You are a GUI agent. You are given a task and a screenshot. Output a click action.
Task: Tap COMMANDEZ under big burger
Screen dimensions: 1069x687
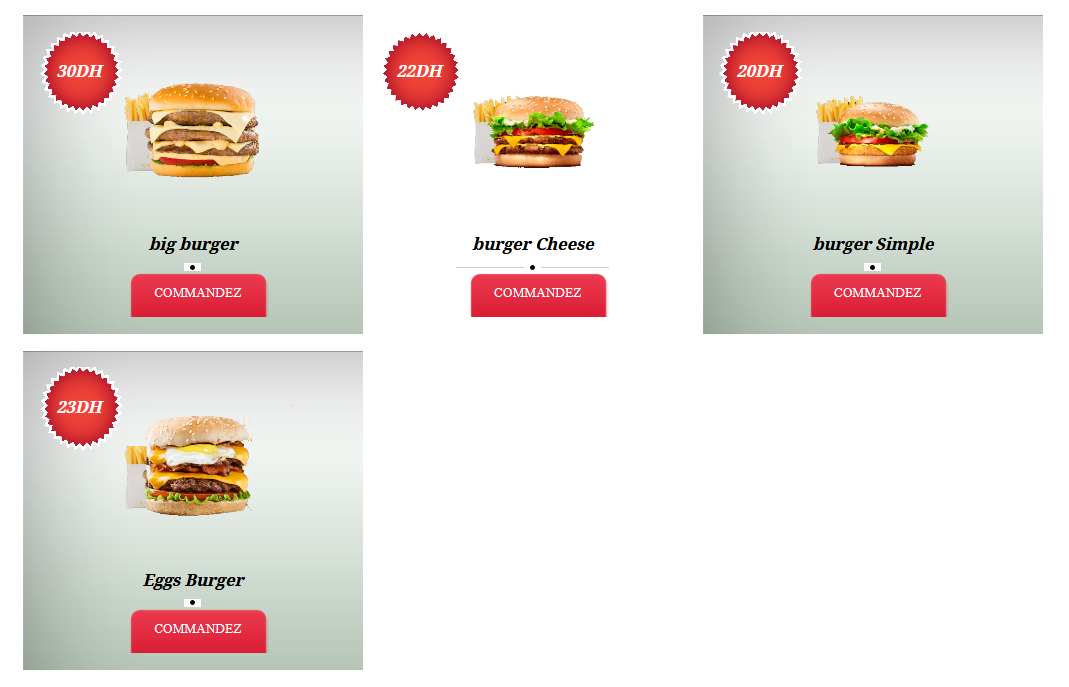tap(198, 294)
